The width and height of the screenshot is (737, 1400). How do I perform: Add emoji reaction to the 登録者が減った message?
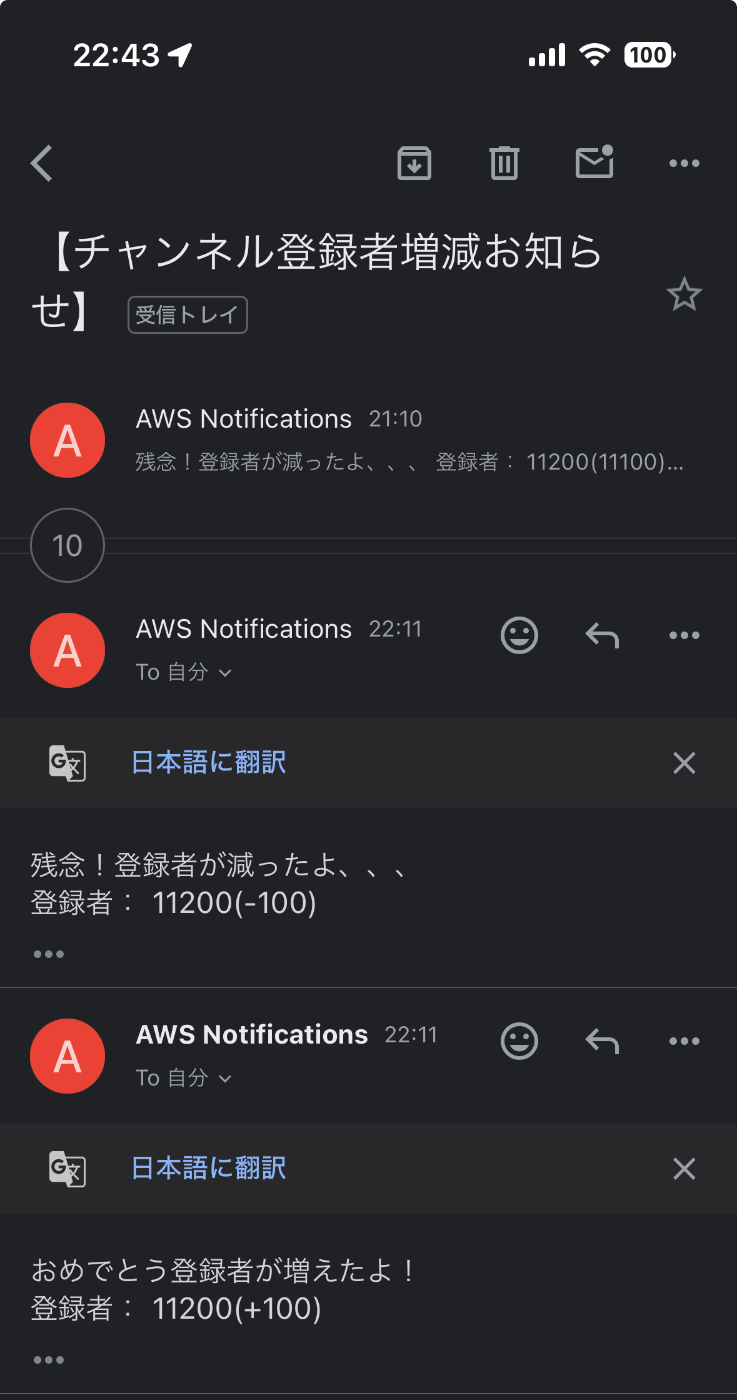[519, 635]
